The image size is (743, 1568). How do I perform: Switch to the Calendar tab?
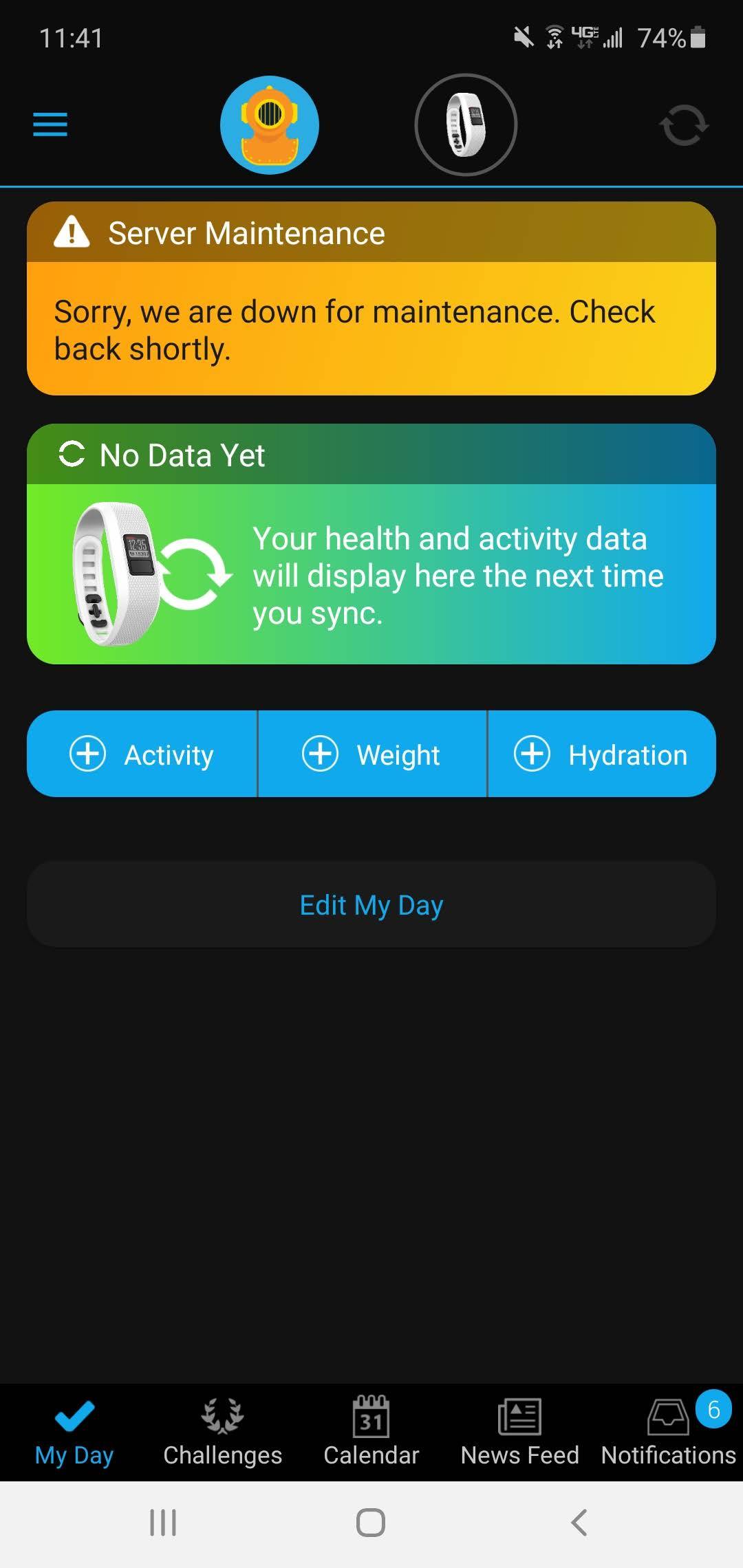(x=371, y=1432)
